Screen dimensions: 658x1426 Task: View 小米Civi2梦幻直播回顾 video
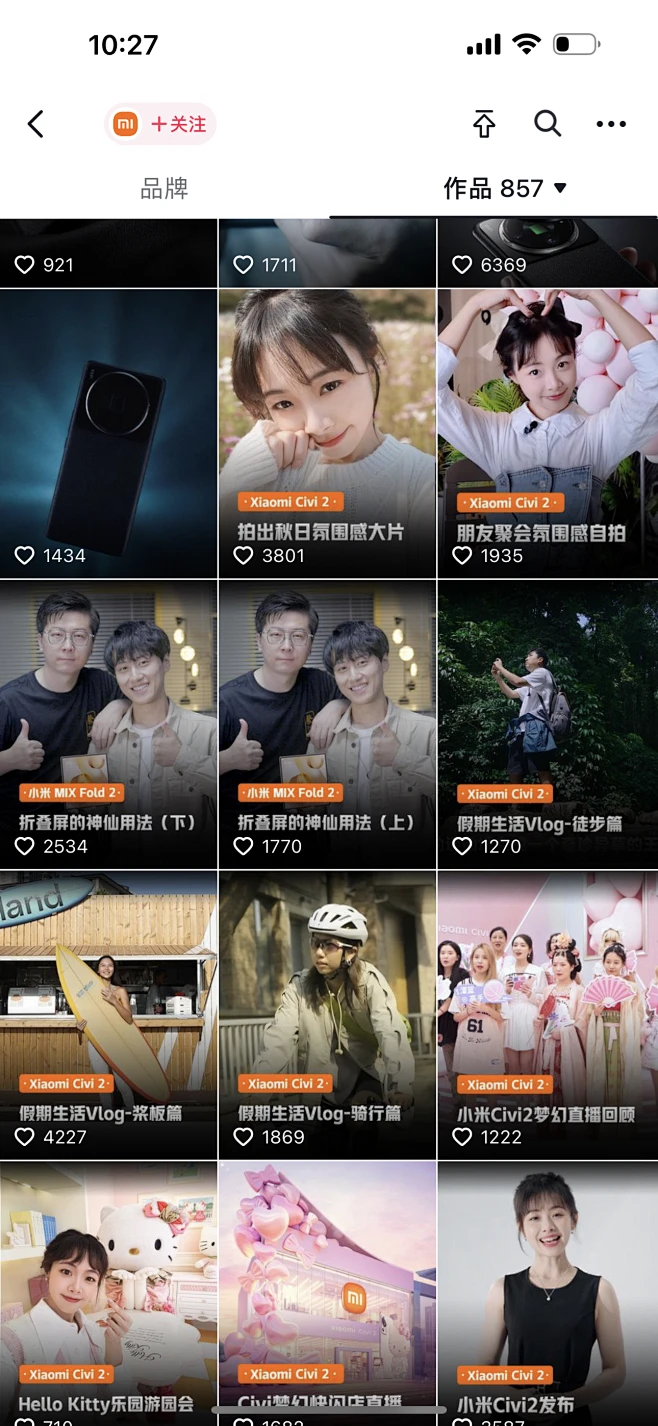point(547,1014)
